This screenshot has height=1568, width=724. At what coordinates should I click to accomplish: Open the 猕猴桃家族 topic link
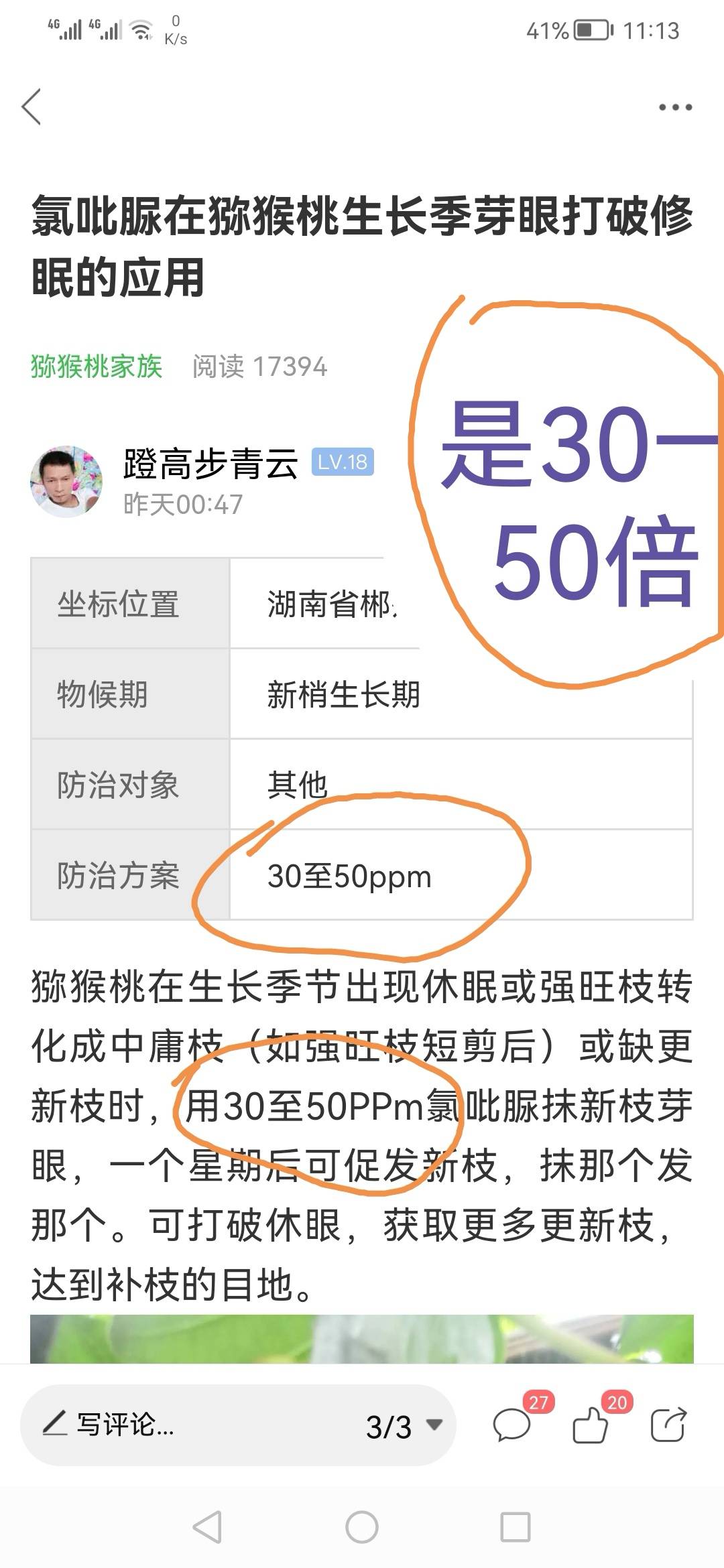(97, 367)
